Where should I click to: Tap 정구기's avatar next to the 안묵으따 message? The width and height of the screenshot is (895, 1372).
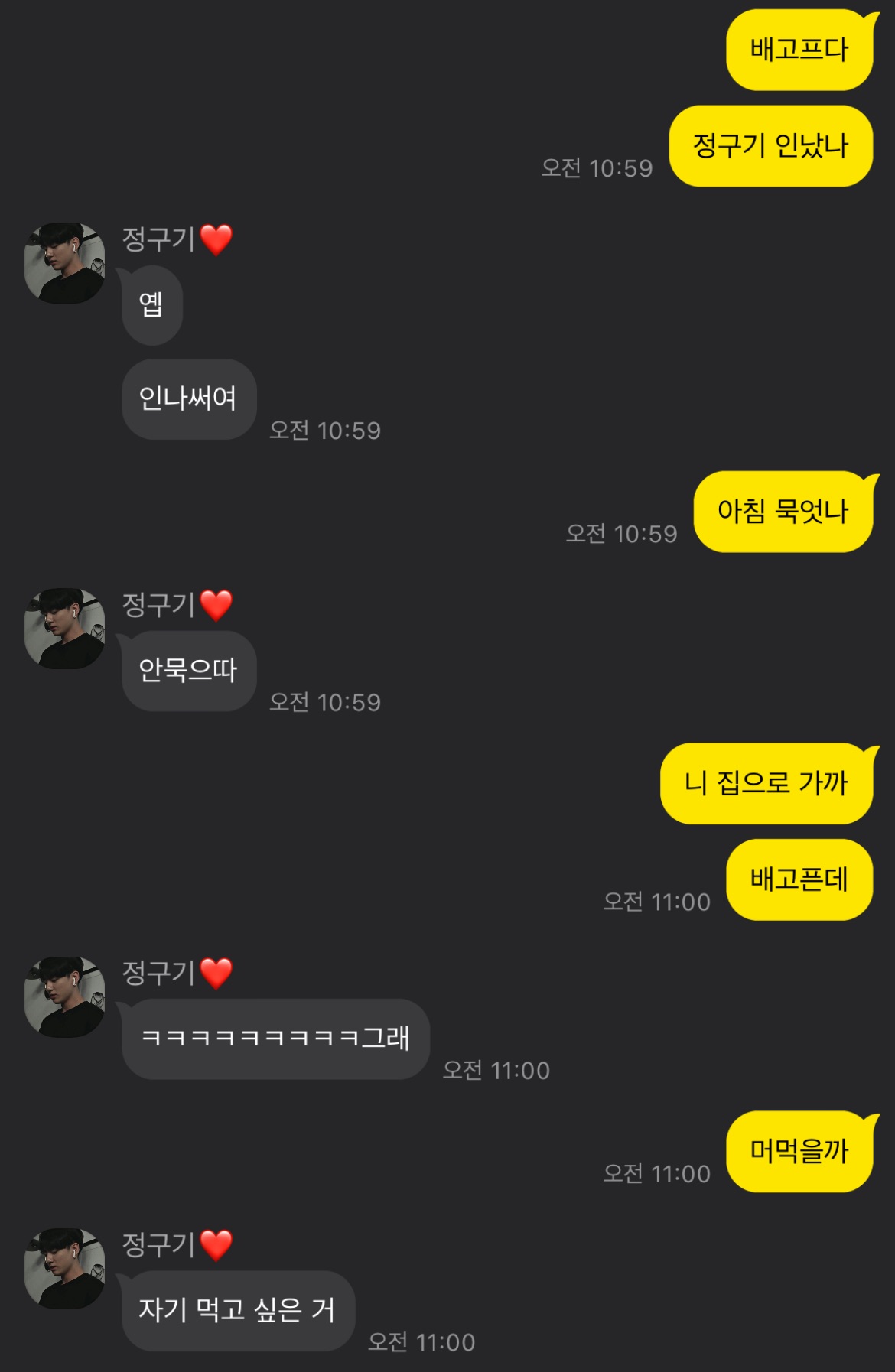[65, 629]
